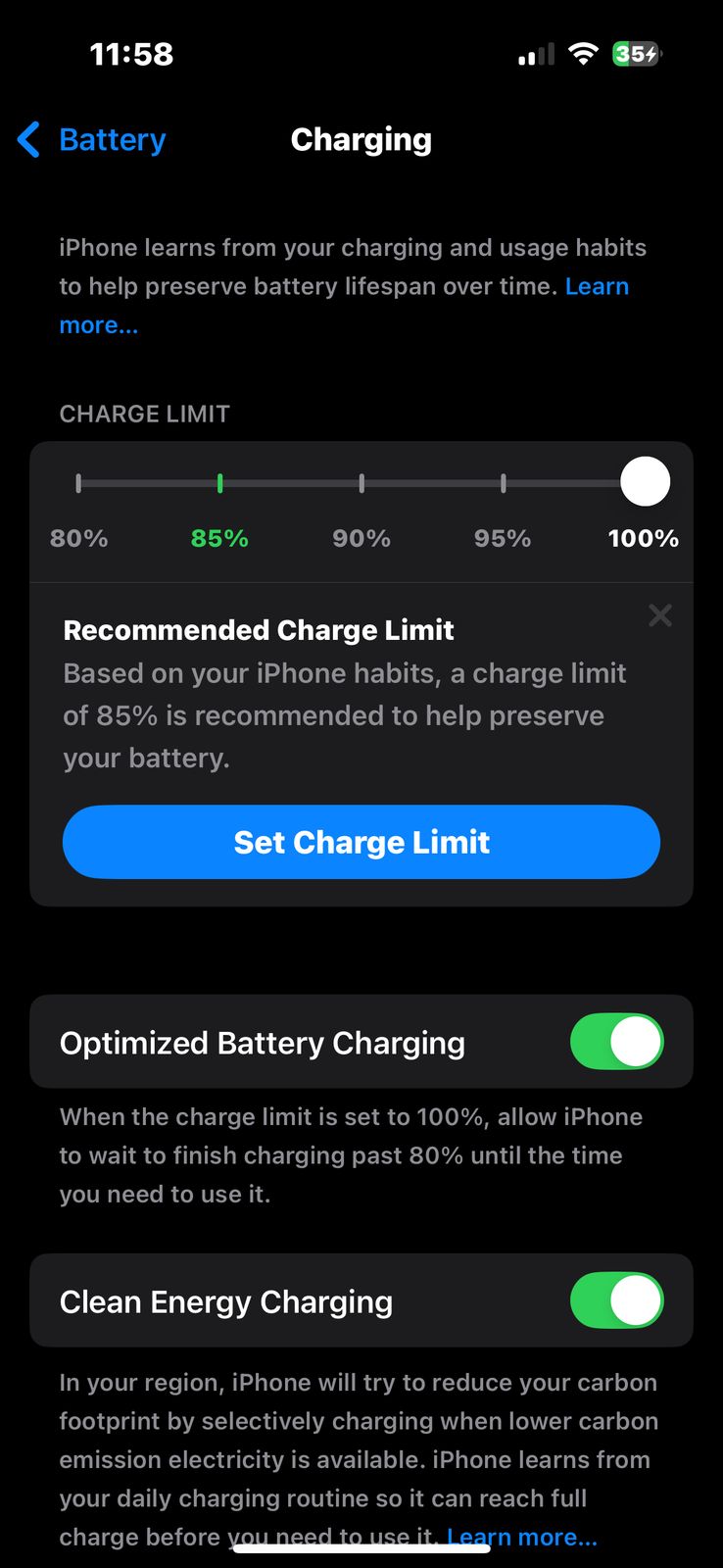
Task: Tap the Wi-Fi icon in the status bar
Action: click(x=583, y=54)
